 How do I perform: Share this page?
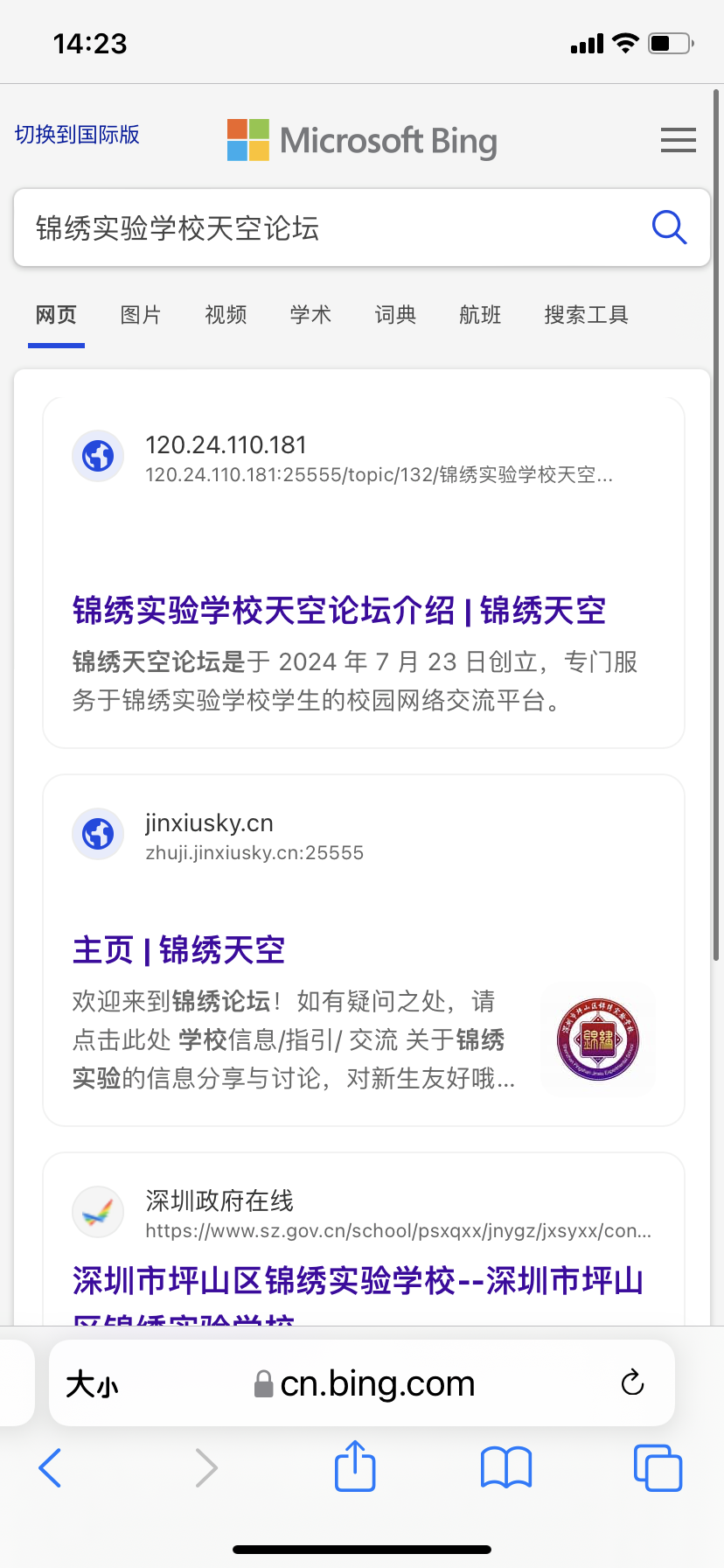355,1466
